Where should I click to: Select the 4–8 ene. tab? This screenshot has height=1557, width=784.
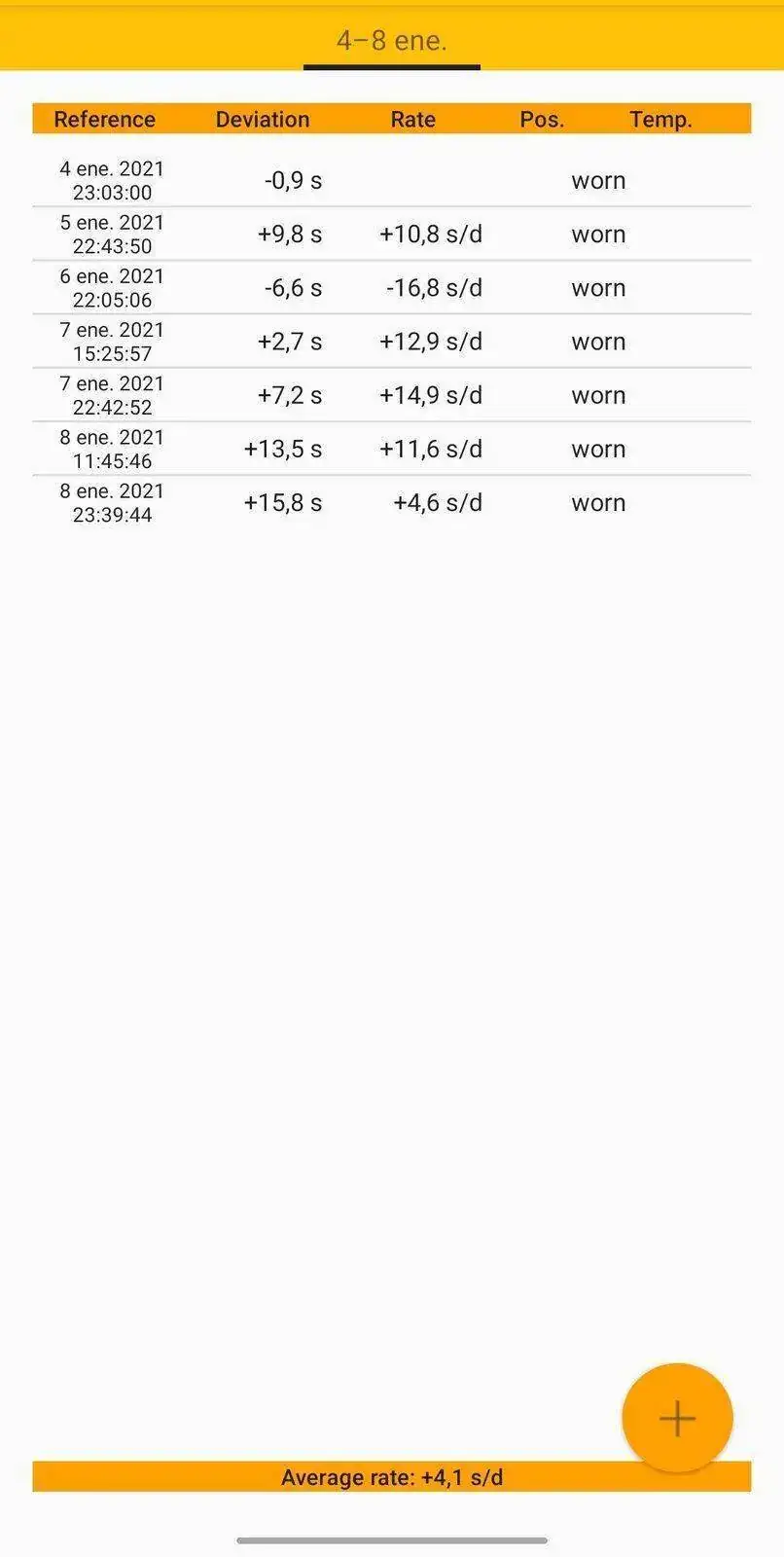[x=391, y=41]
